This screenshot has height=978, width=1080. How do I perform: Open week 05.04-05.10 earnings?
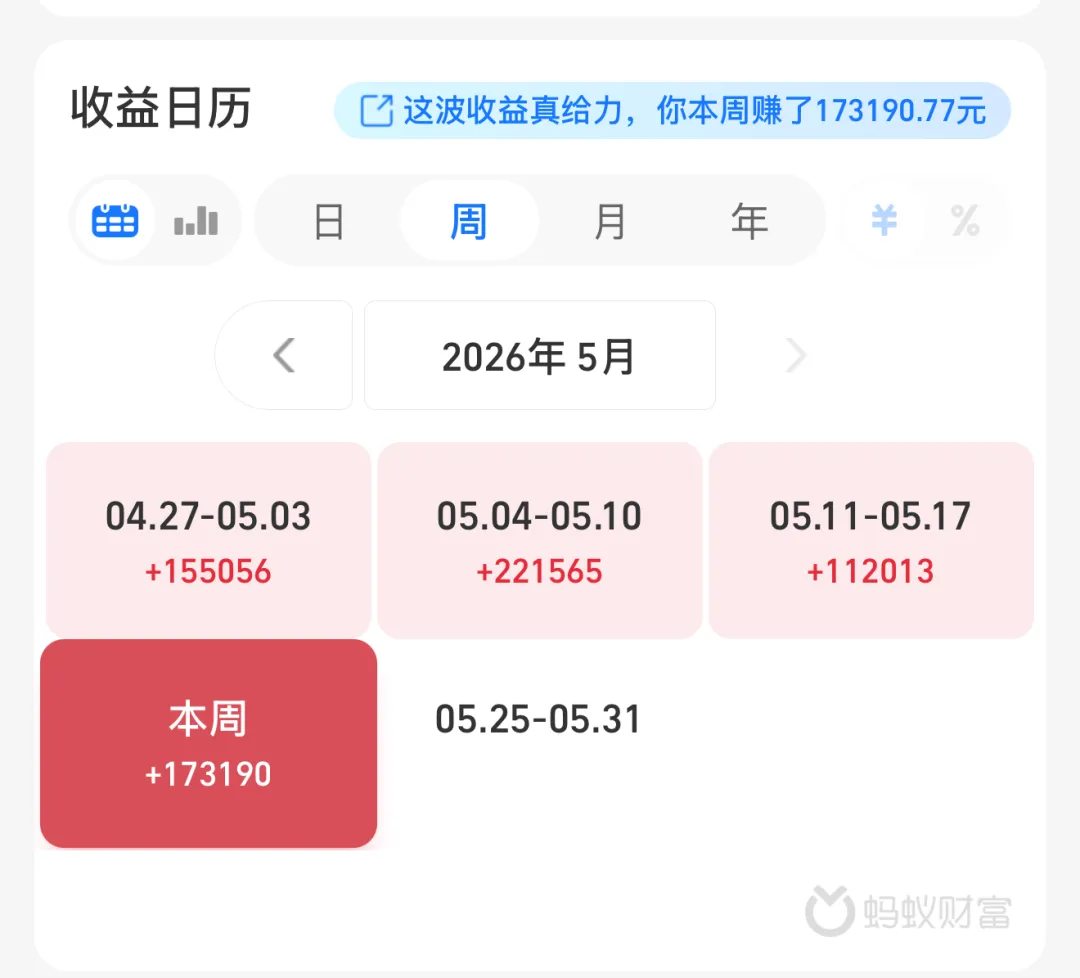click(540, 540)
